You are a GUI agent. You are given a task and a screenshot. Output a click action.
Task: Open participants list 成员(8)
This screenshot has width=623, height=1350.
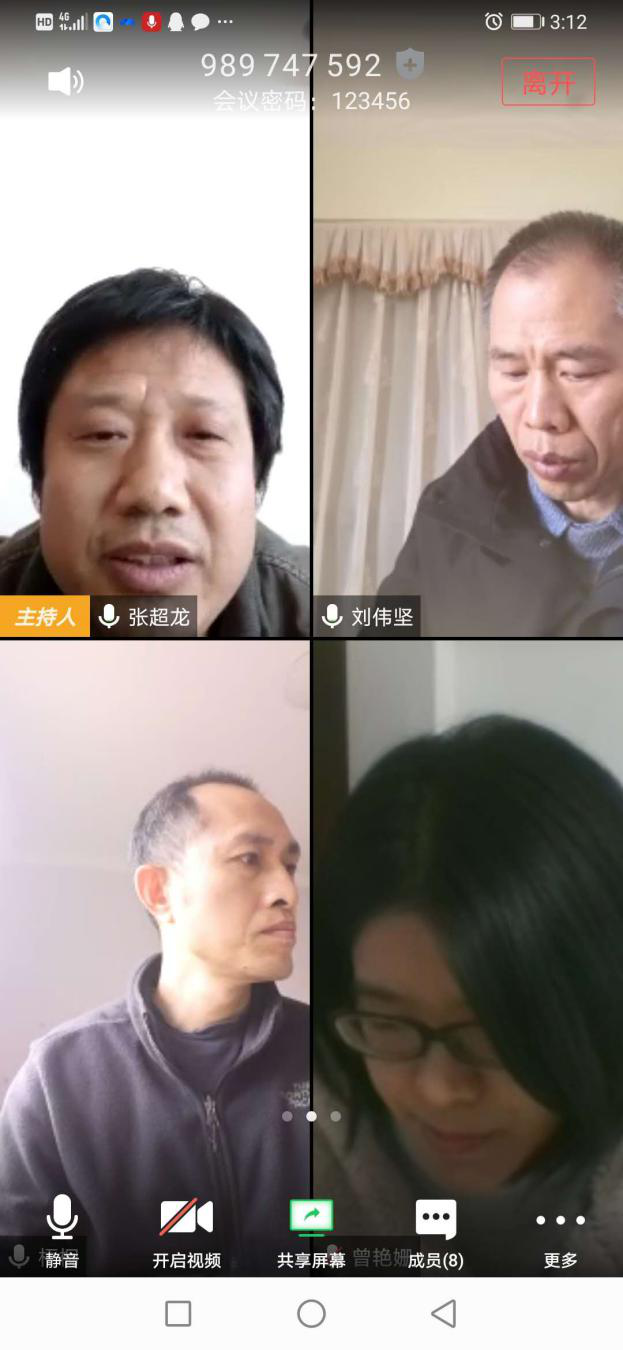click(x=436, y=1231)
